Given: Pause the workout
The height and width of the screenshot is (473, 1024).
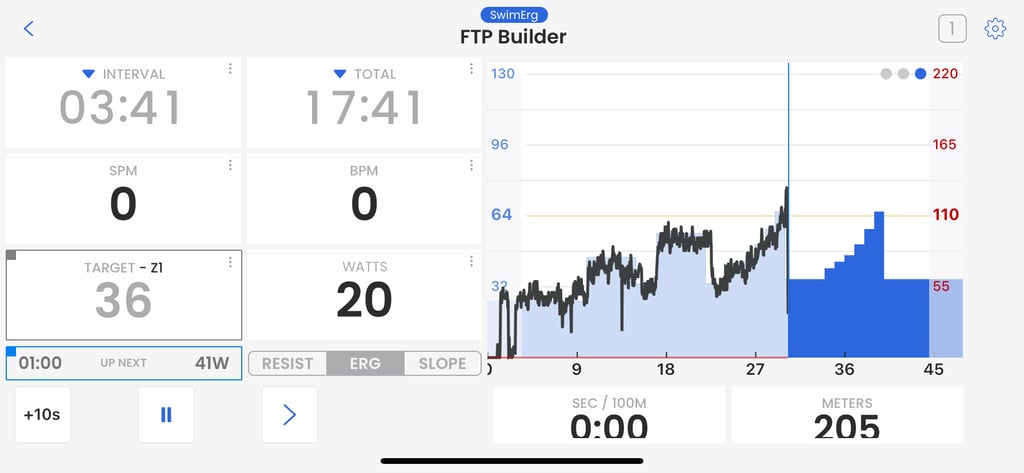Looking at the screenshot, I should [x=166, y=414].
